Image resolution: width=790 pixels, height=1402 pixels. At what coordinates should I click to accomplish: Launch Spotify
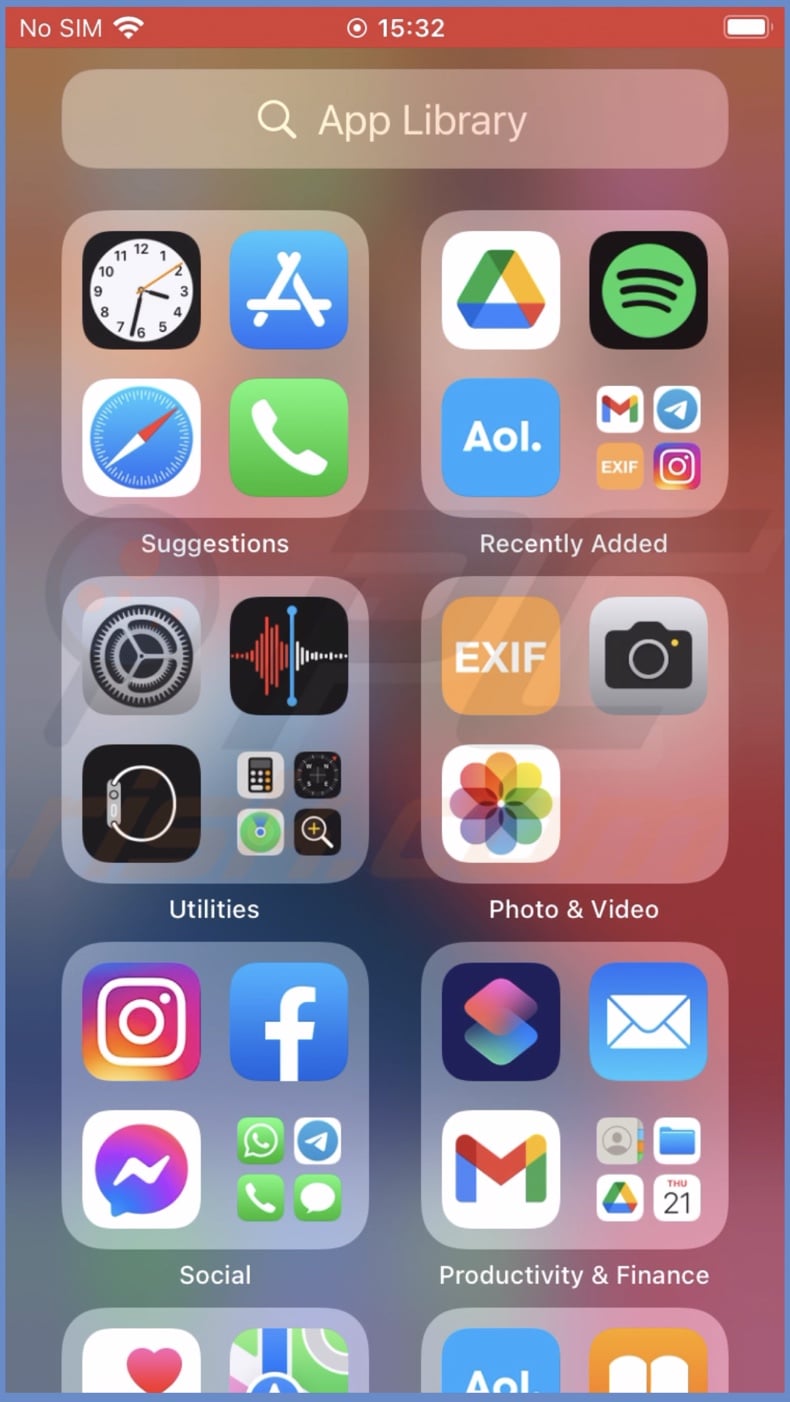click(x=648, y=290)
